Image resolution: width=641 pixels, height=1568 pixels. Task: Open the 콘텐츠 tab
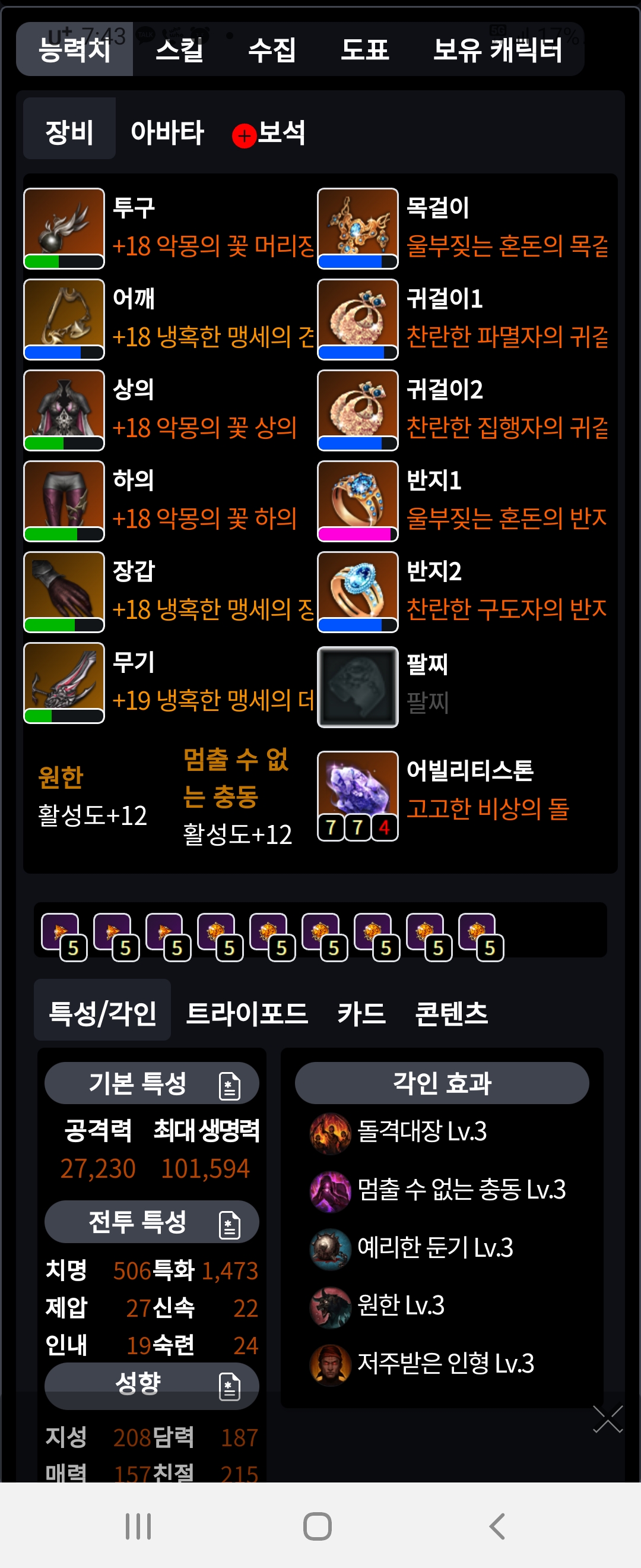450,1013
